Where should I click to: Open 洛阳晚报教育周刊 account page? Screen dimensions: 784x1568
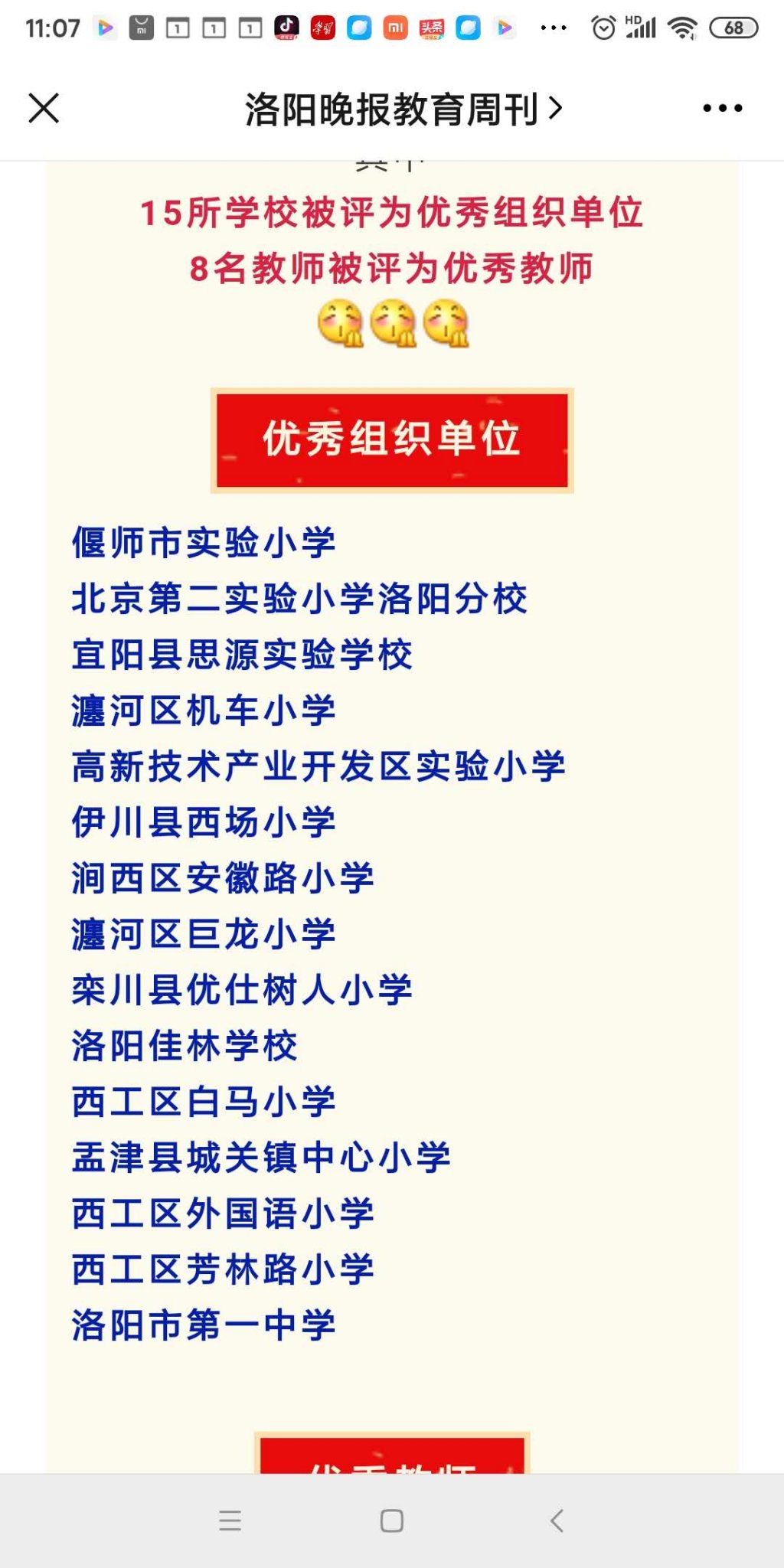point(403,109)
